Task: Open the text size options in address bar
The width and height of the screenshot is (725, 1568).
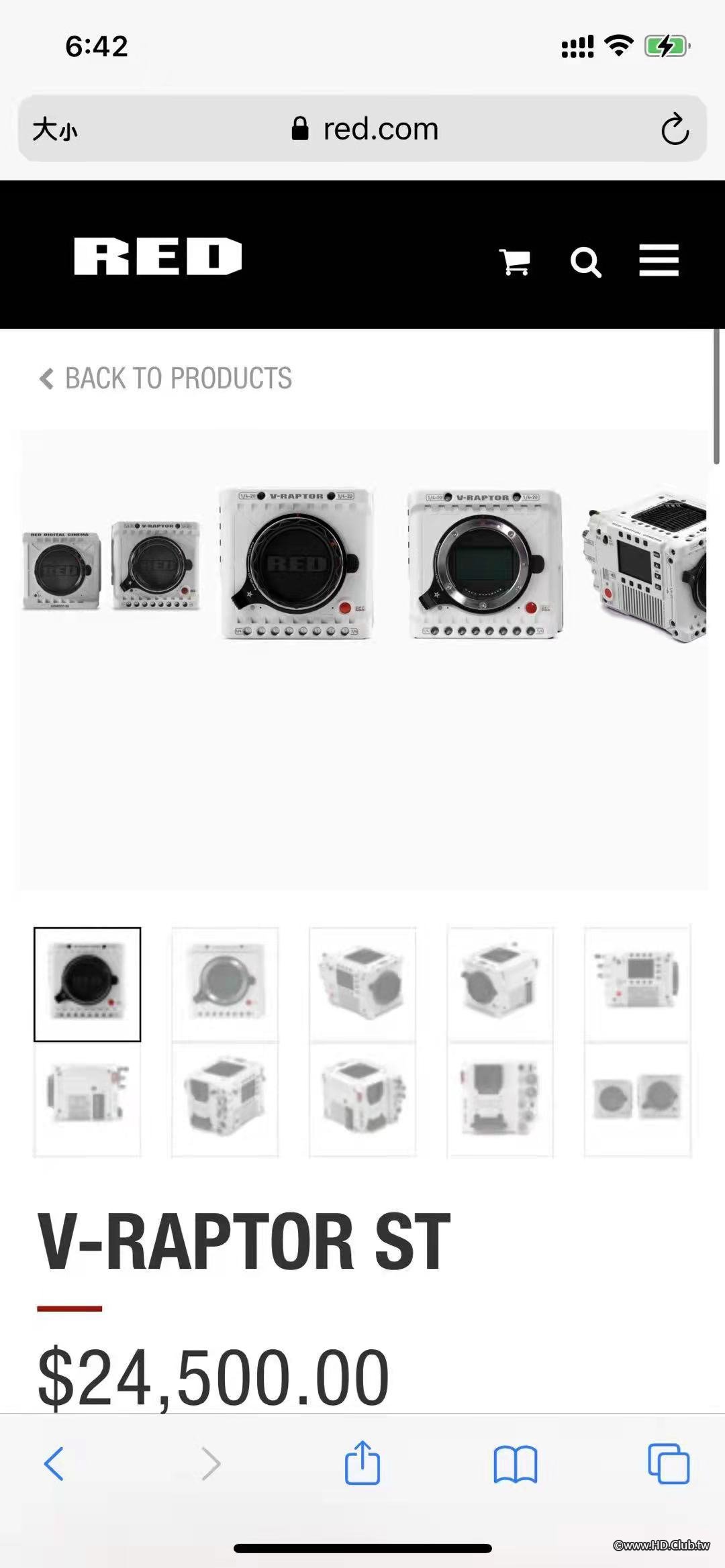Action: tap(55, 129)
